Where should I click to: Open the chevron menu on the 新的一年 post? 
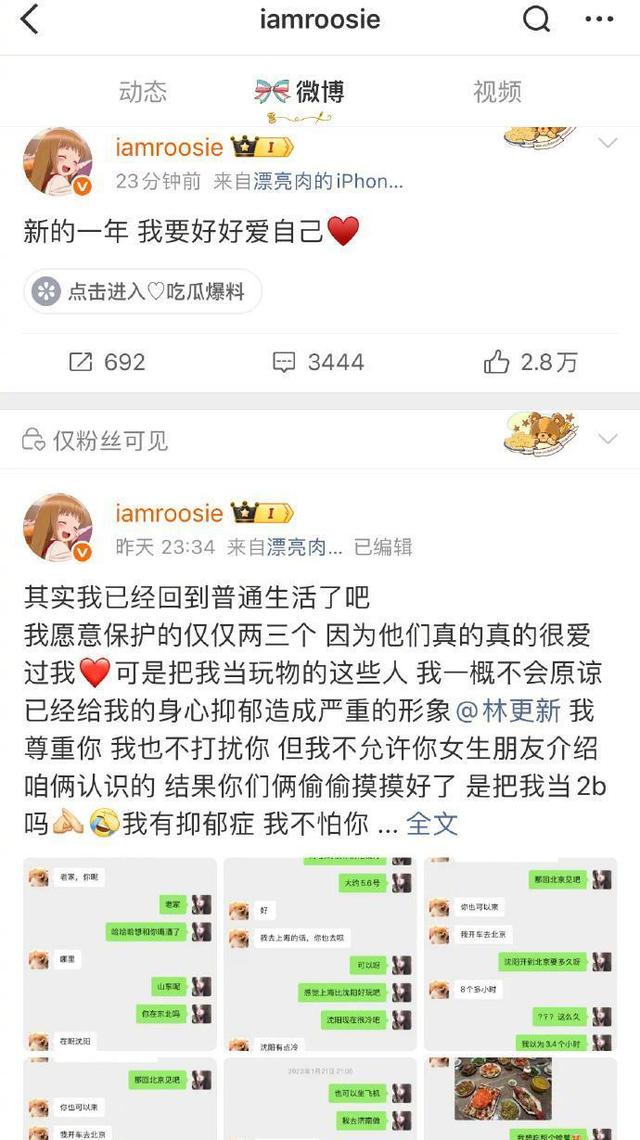tap(607, 145)
